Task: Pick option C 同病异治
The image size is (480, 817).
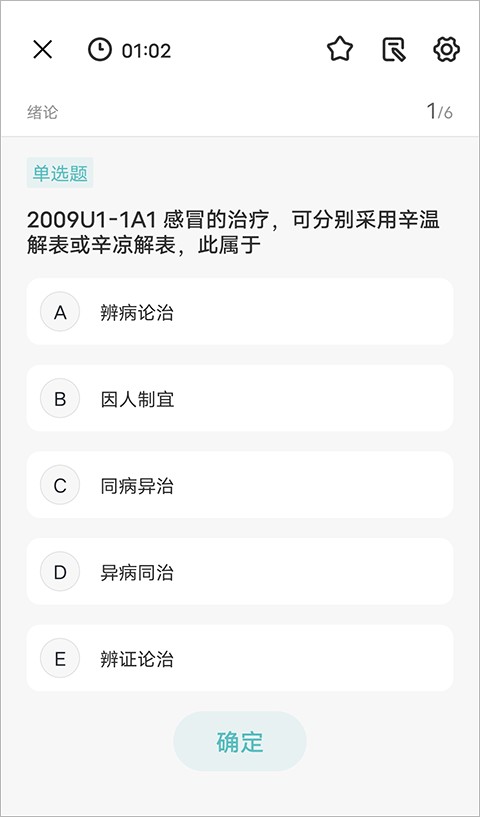Action: [240, 485]
